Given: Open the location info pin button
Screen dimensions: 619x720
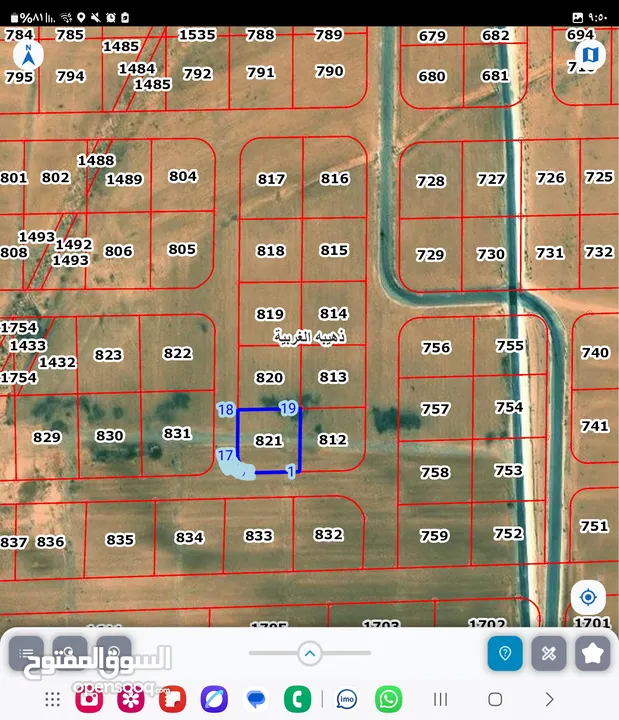Looking at the screenshot, I should tap(505, 653).
